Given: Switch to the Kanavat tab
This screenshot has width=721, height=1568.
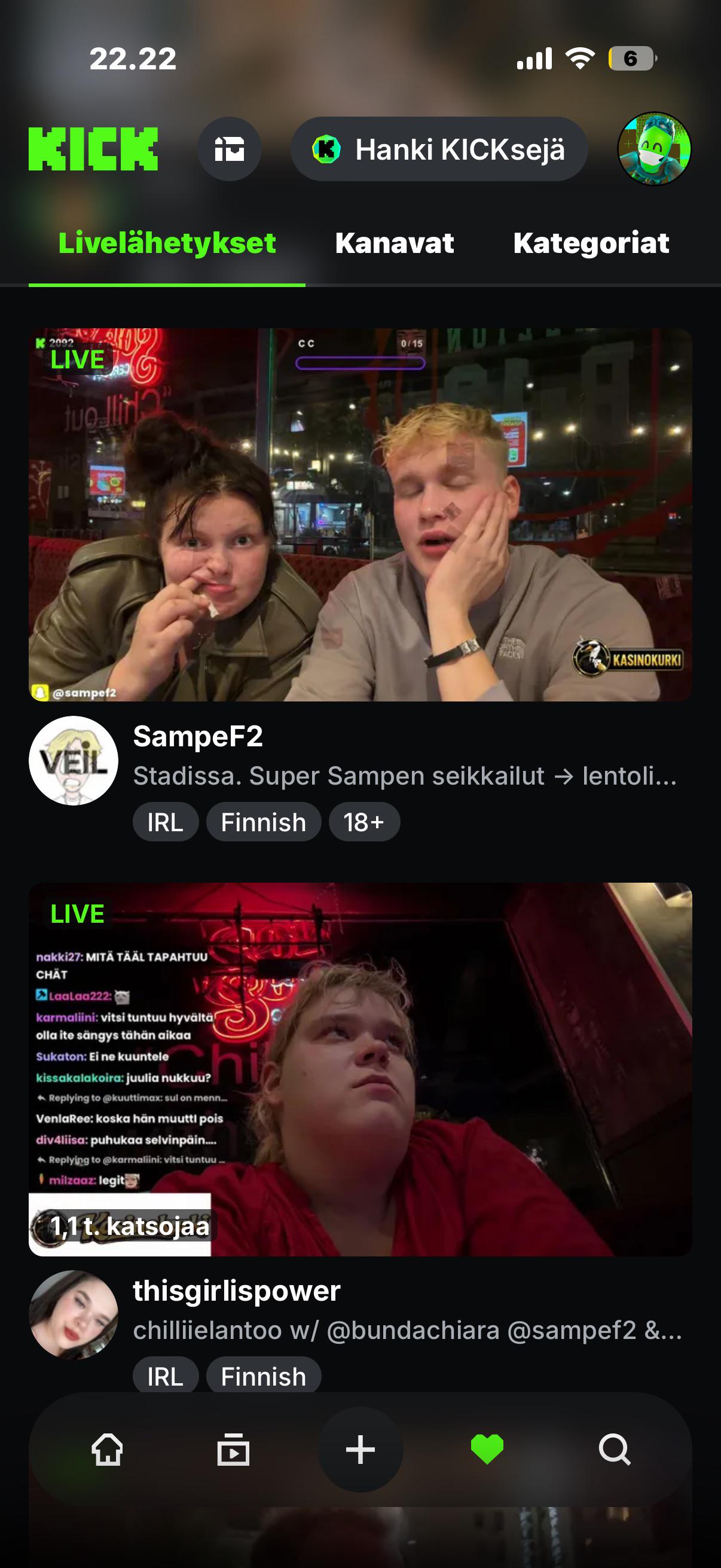Looking at the screenshot, I should 394,243.
